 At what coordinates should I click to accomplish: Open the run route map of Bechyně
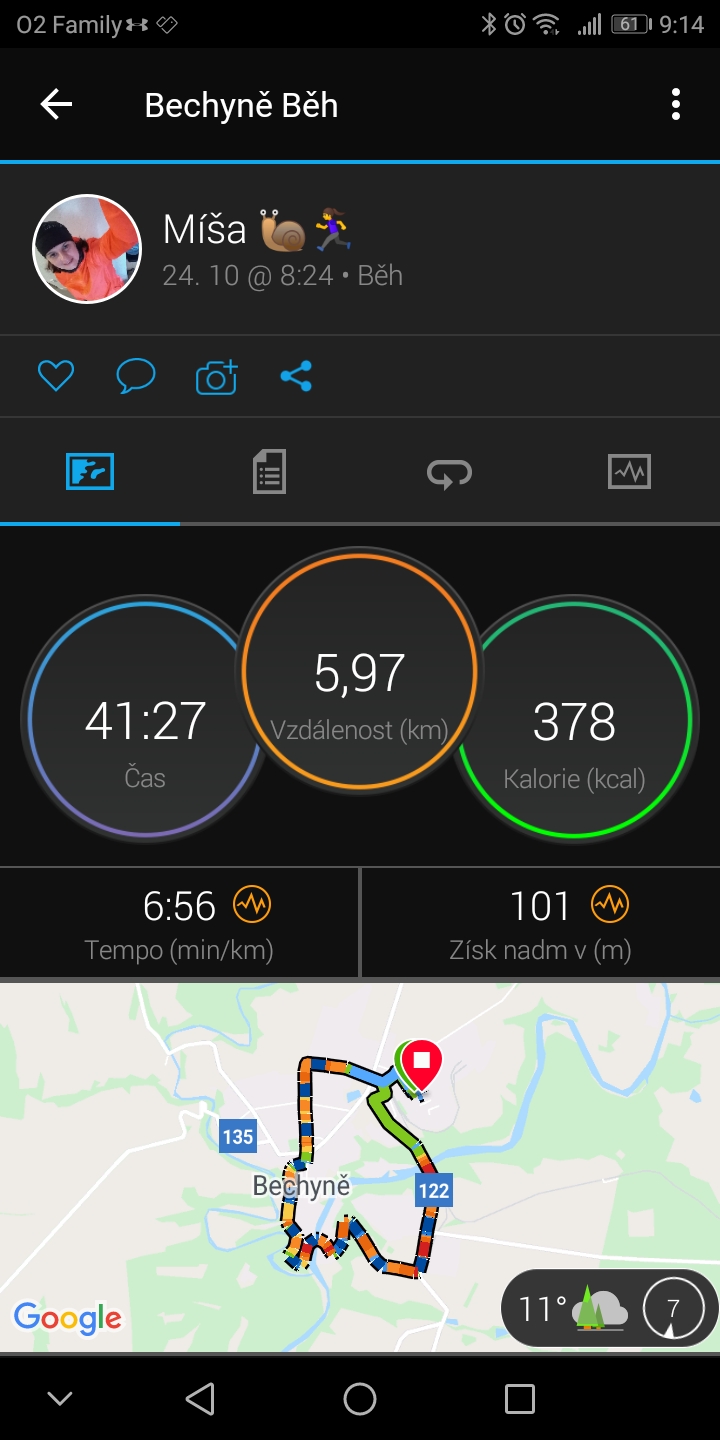[360, 1166]
